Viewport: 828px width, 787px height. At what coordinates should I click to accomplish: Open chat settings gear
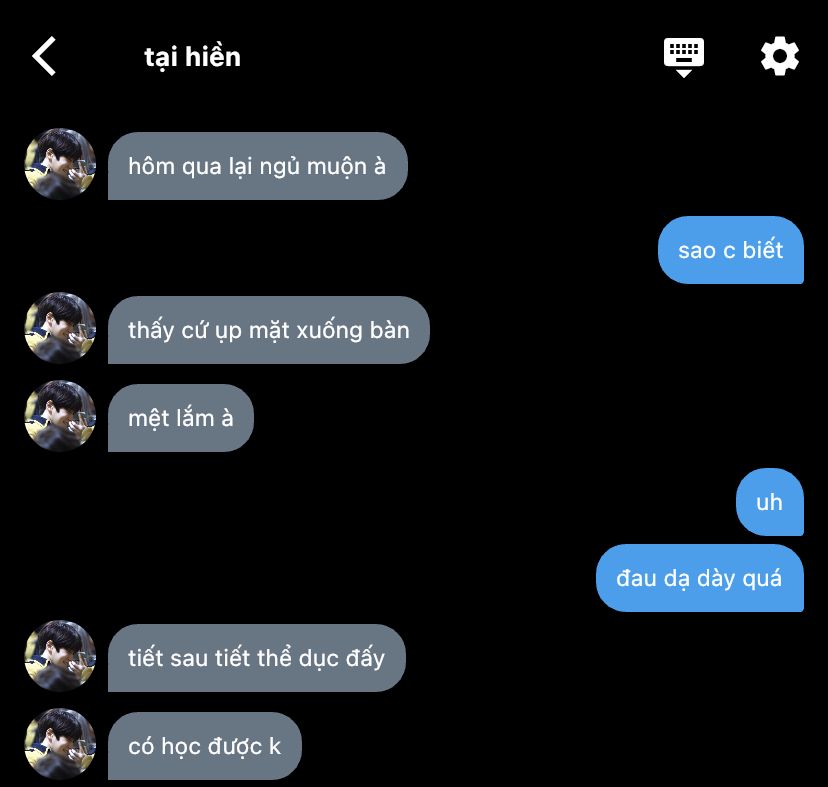pos(780,56)
